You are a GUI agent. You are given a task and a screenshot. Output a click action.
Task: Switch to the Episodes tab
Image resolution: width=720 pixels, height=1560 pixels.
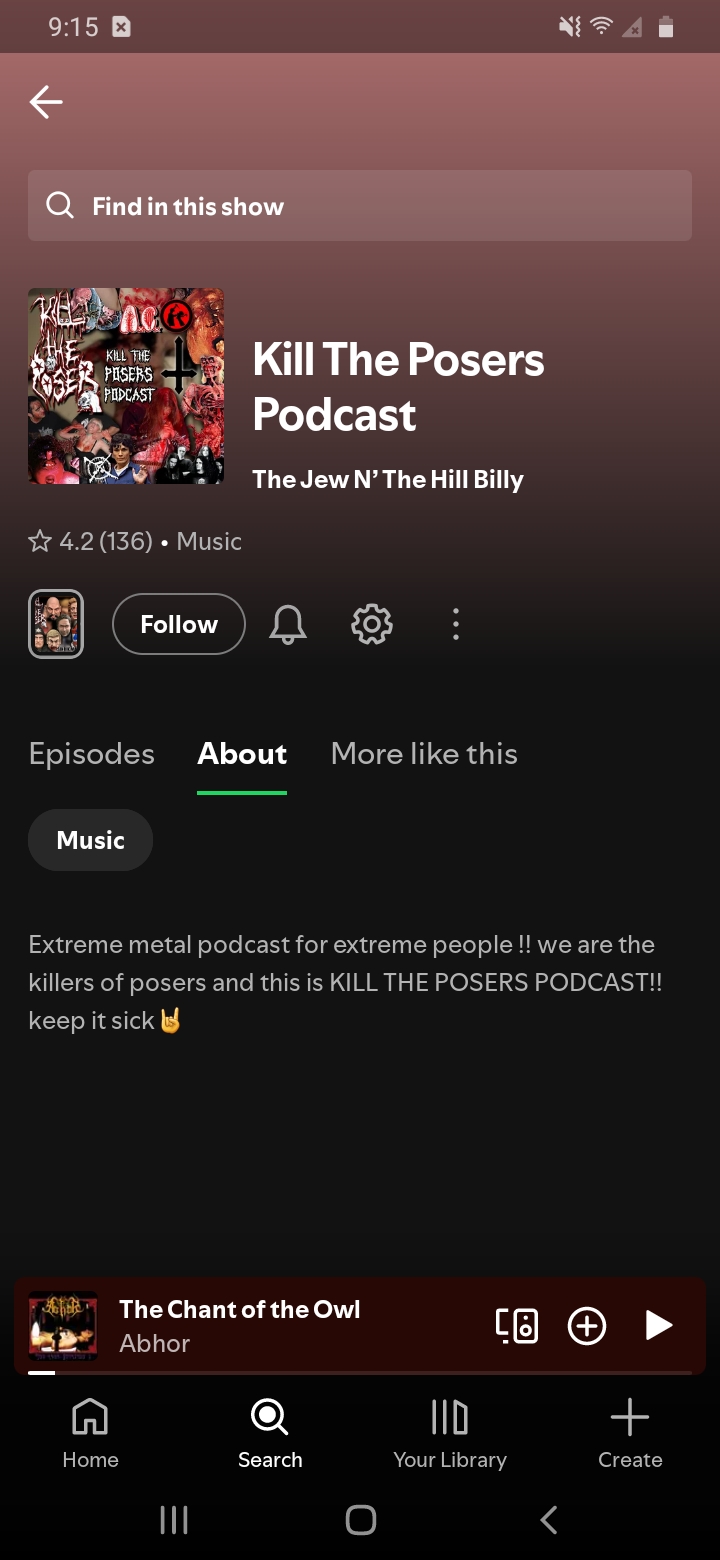(x=92, y=754)
